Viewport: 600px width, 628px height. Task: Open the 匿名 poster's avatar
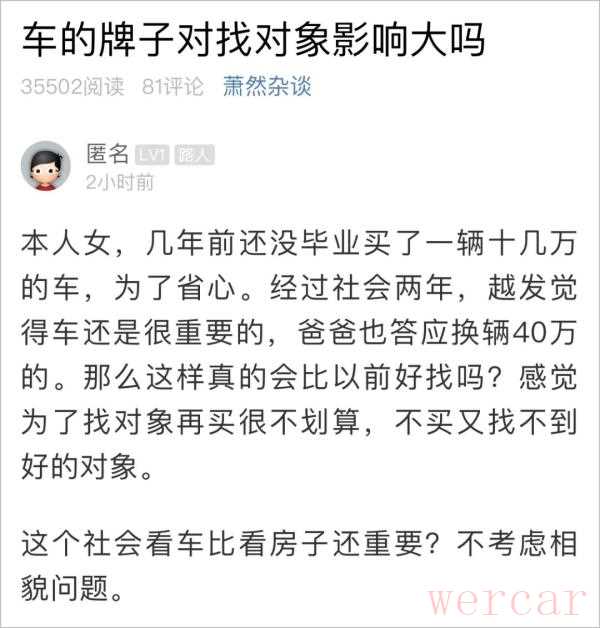(46, 166)
